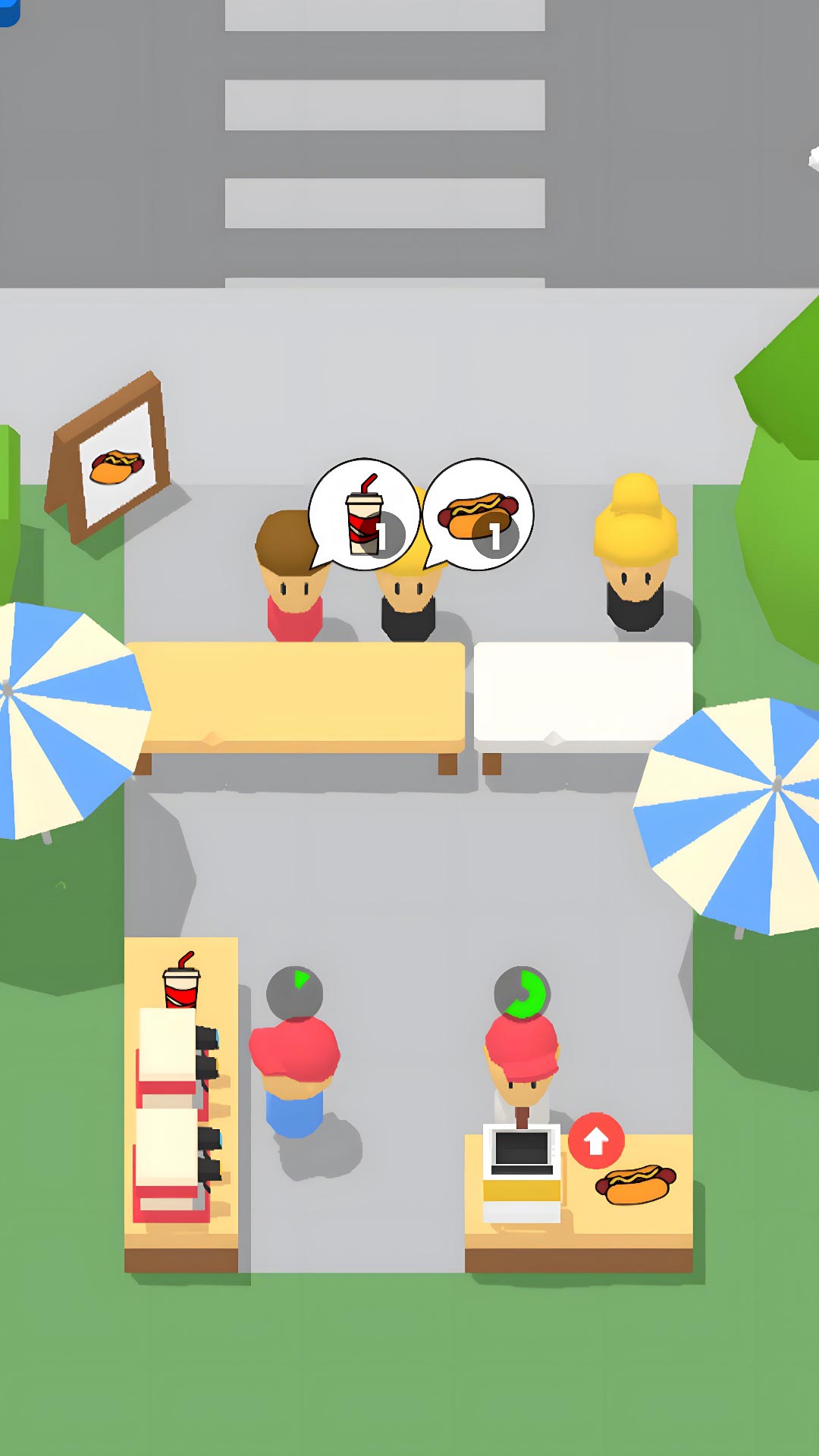This screenshot has height=1456, width=819.
Task: Tap the soda drink machine station
Action: [x=179, y=1100]
